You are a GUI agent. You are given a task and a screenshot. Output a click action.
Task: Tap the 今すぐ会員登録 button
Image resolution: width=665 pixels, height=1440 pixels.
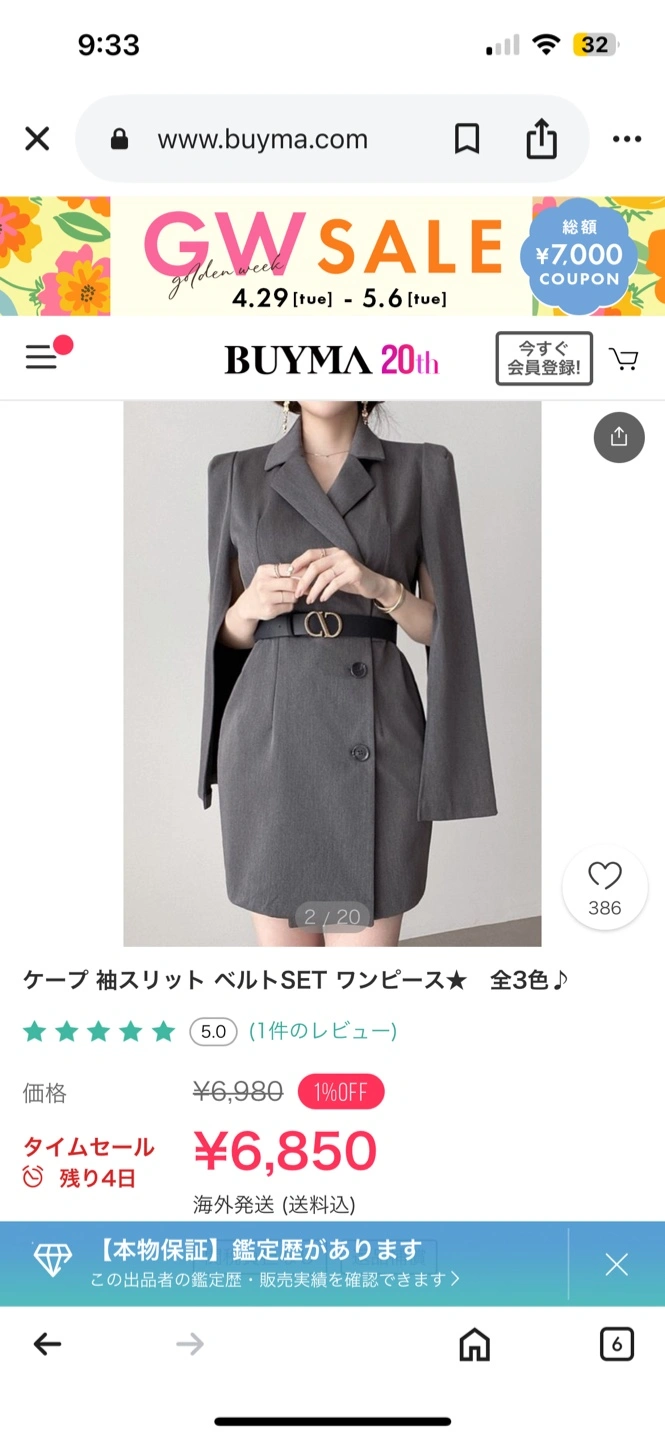click(x=544, y=359)
